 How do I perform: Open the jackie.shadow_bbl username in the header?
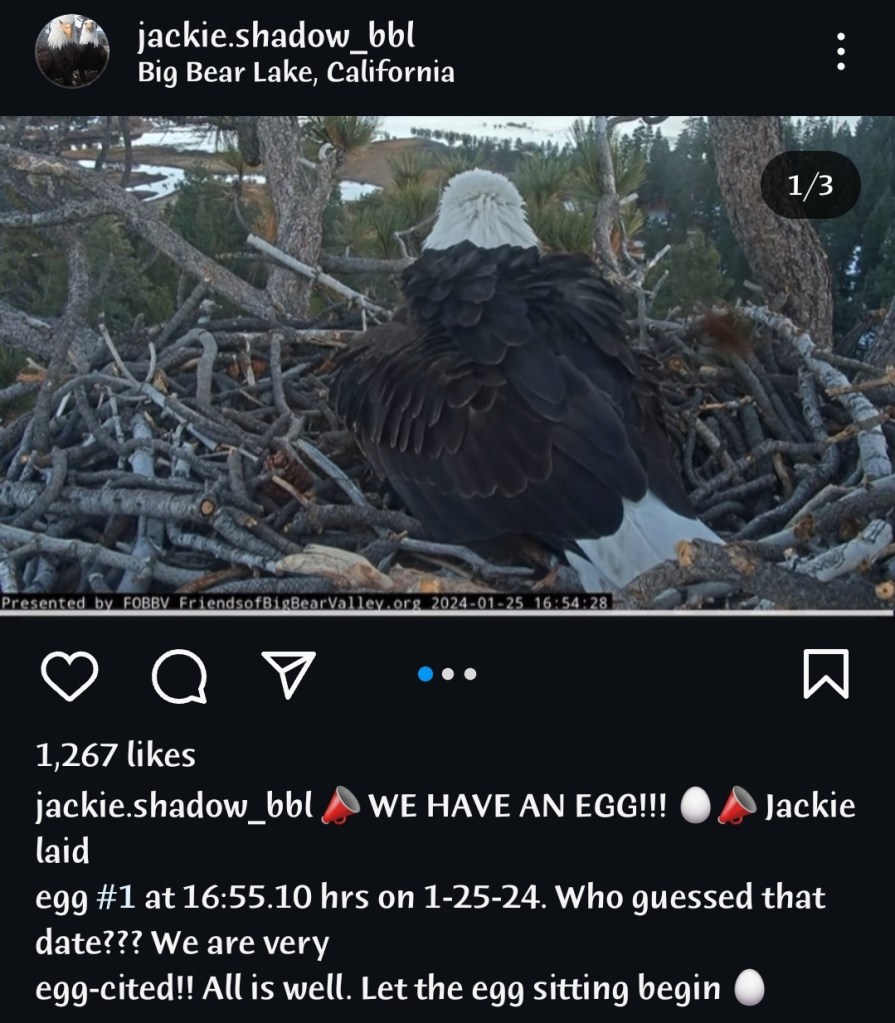[x=276, y=37]
